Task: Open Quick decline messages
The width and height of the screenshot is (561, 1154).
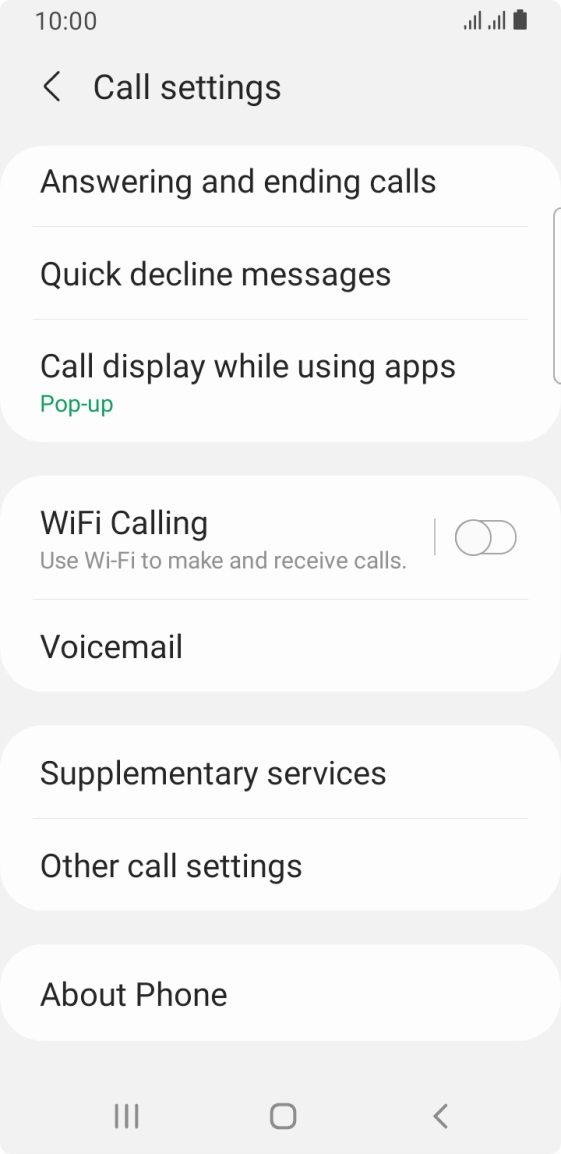Action: [280, 274]
